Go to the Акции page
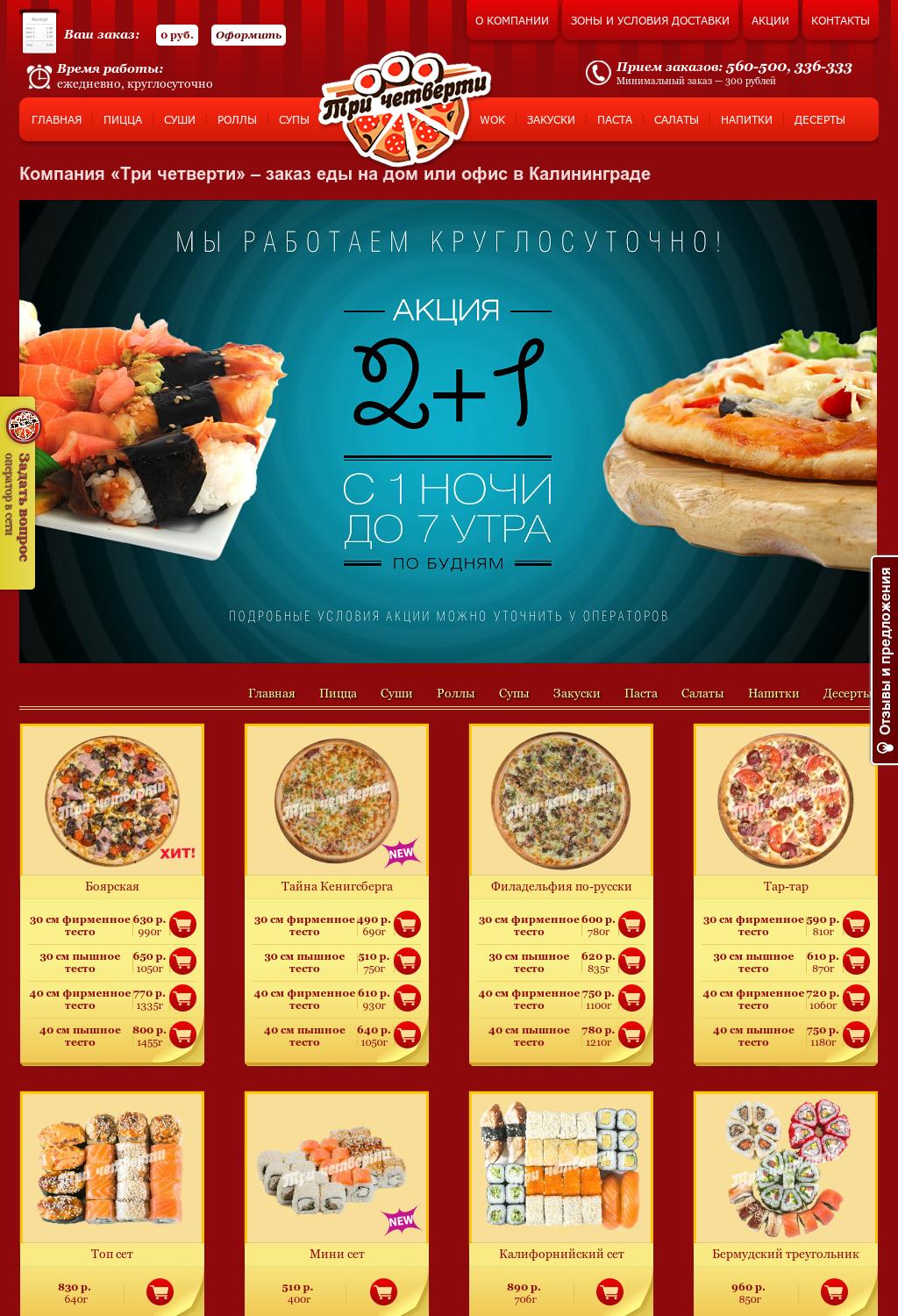The width and height of the screenshot is (898, 1316). pyautogui.click(x=769, y=20)
